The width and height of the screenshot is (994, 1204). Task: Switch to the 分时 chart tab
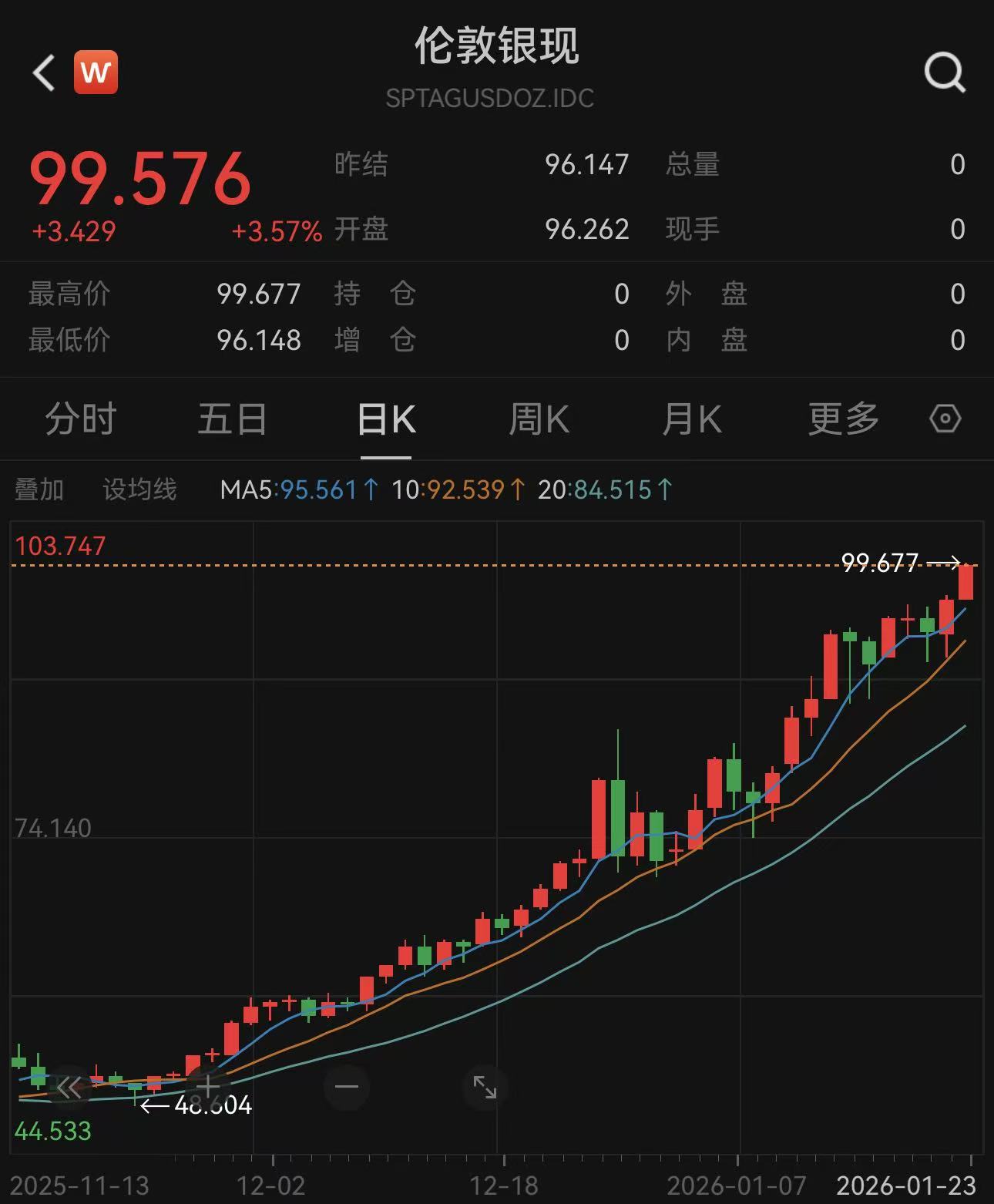(x=80, y=419)
